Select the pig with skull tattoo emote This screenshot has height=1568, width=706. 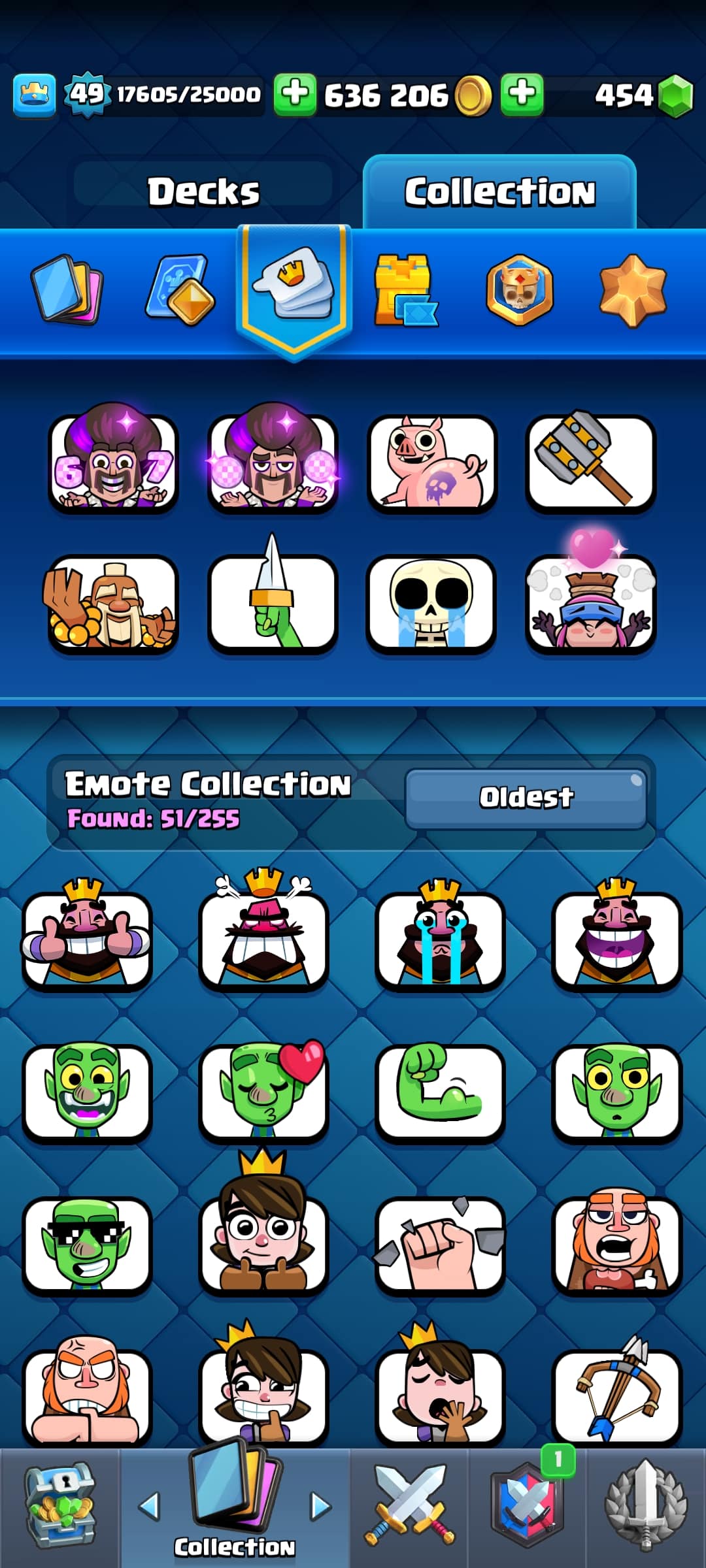[432, 464]
